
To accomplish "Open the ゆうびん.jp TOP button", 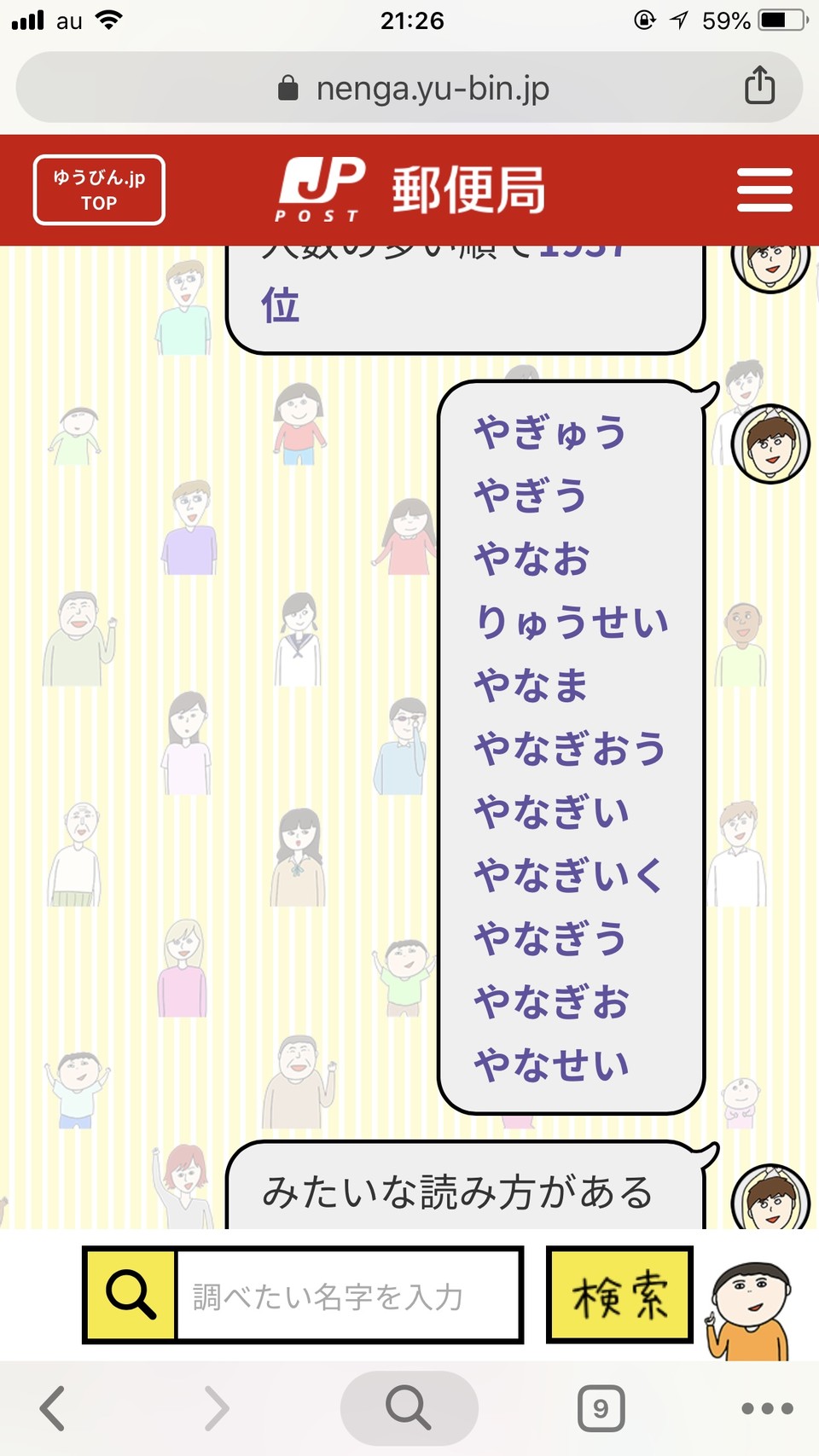I will [x=99, y=190].
